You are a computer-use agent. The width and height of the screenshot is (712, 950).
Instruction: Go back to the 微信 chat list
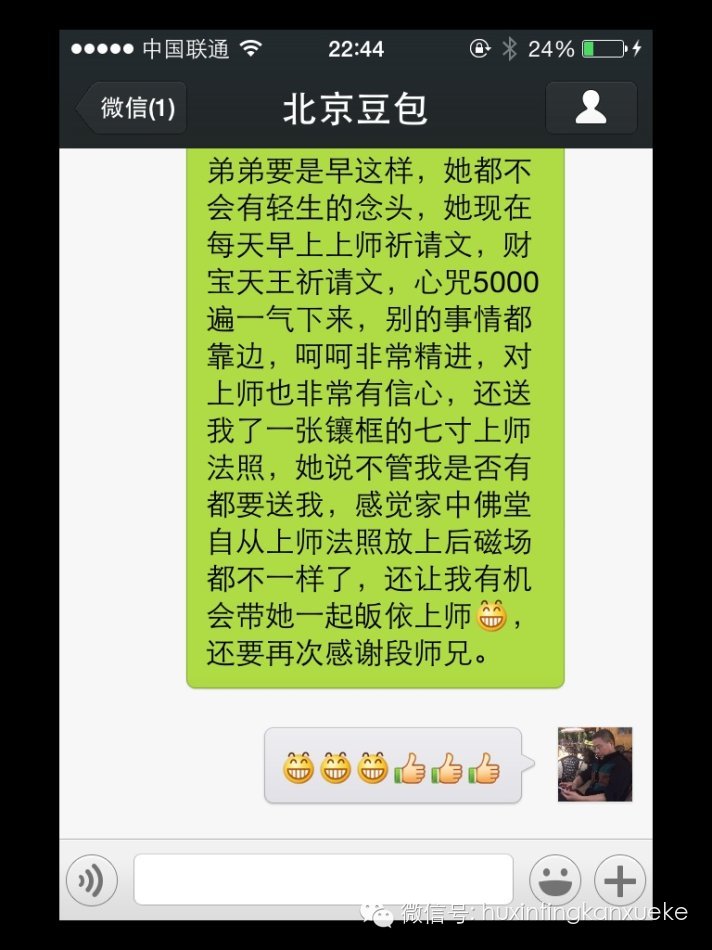(131, 108)
